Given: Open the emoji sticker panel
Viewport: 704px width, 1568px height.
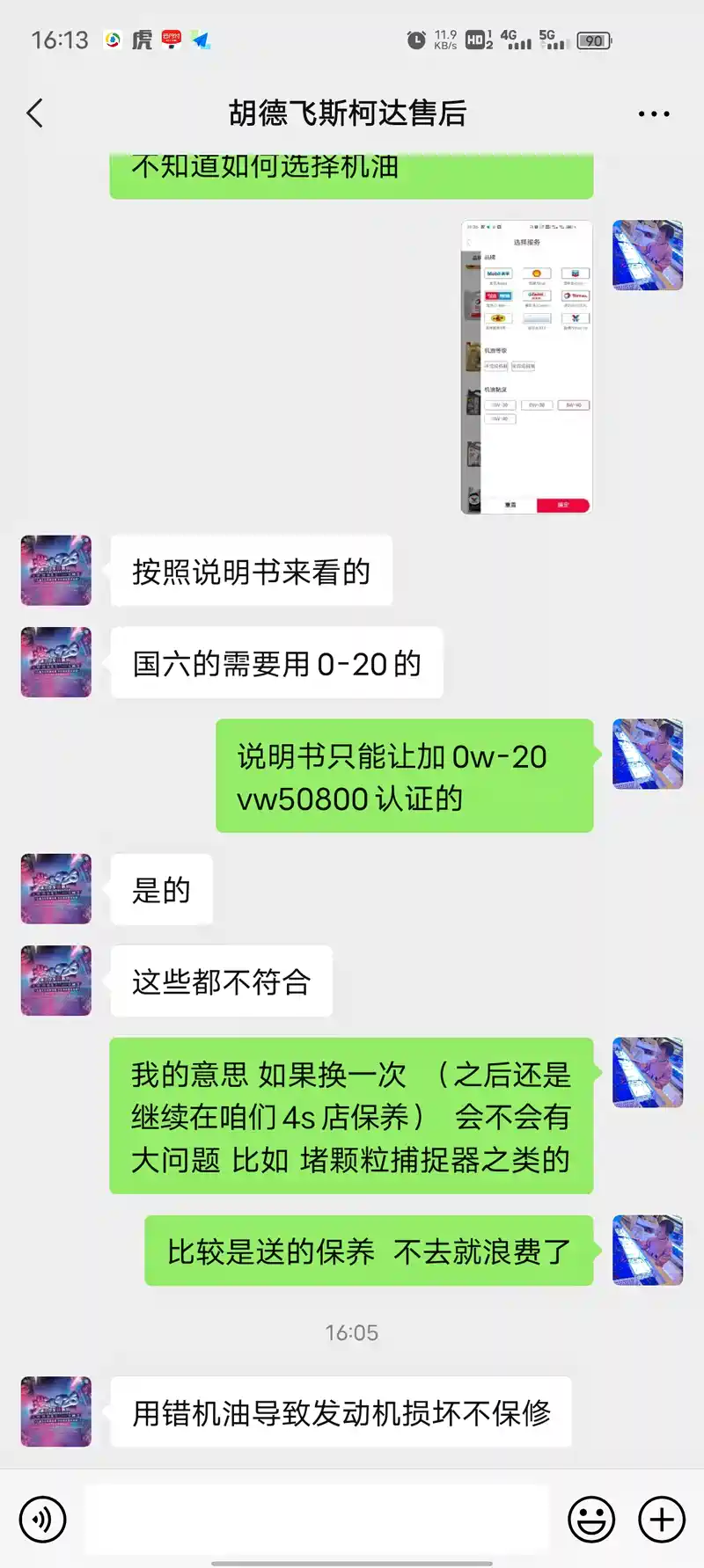Looking at the screenshot, I should tap(591, 1519).
